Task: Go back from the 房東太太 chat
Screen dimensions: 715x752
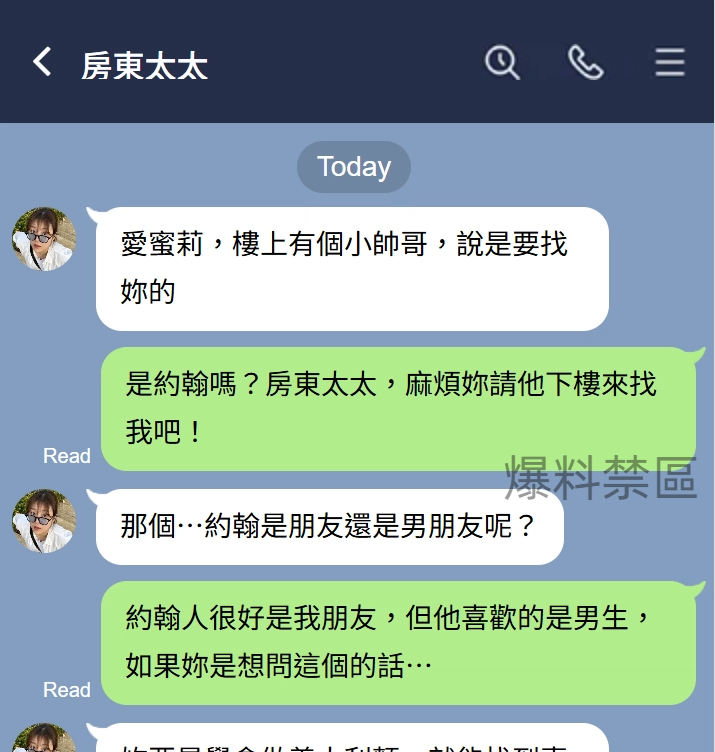Action: pyautogui.click(x=42, y=63)
